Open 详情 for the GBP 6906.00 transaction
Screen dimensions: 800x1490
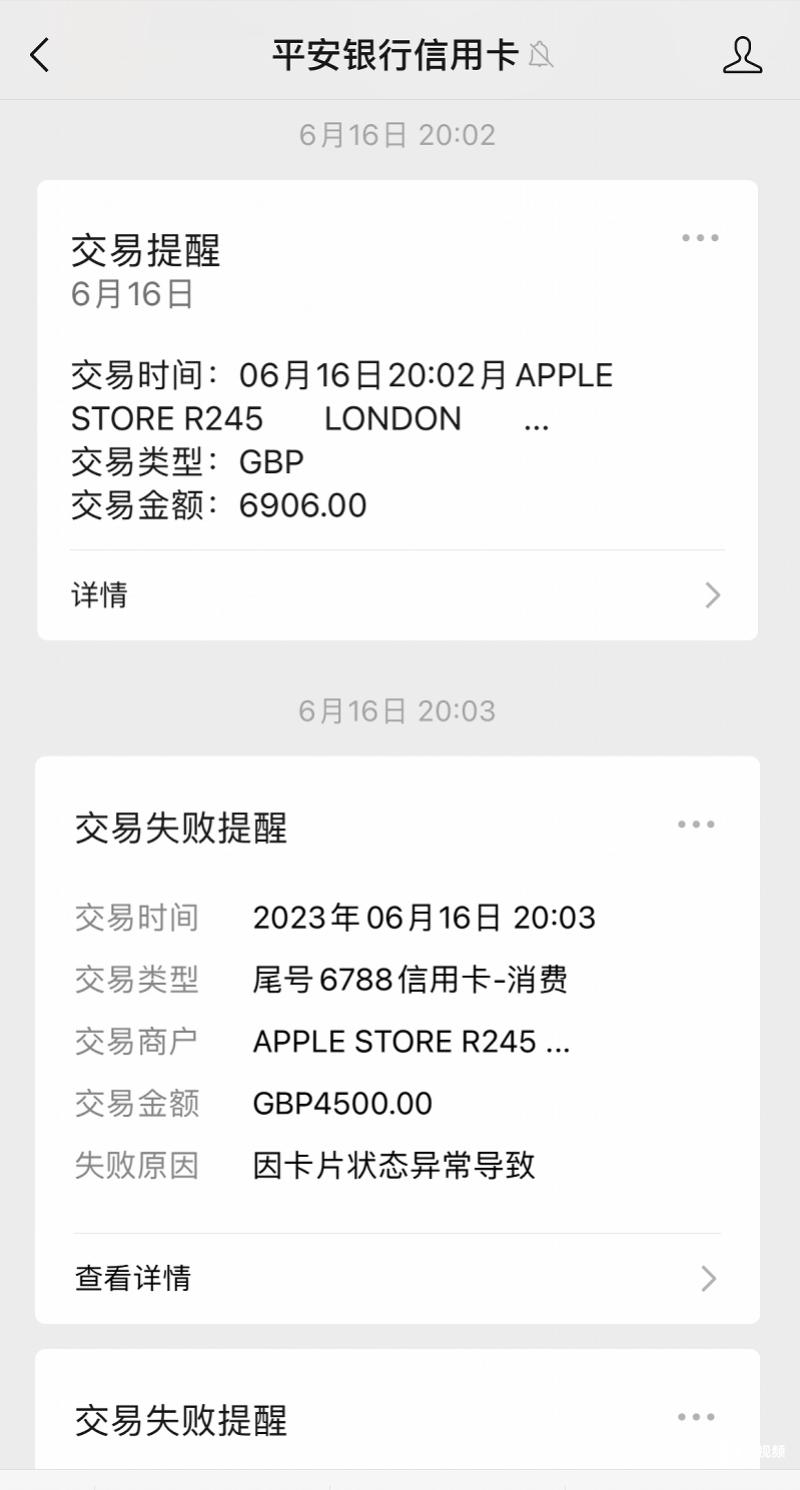coord(97,595)
